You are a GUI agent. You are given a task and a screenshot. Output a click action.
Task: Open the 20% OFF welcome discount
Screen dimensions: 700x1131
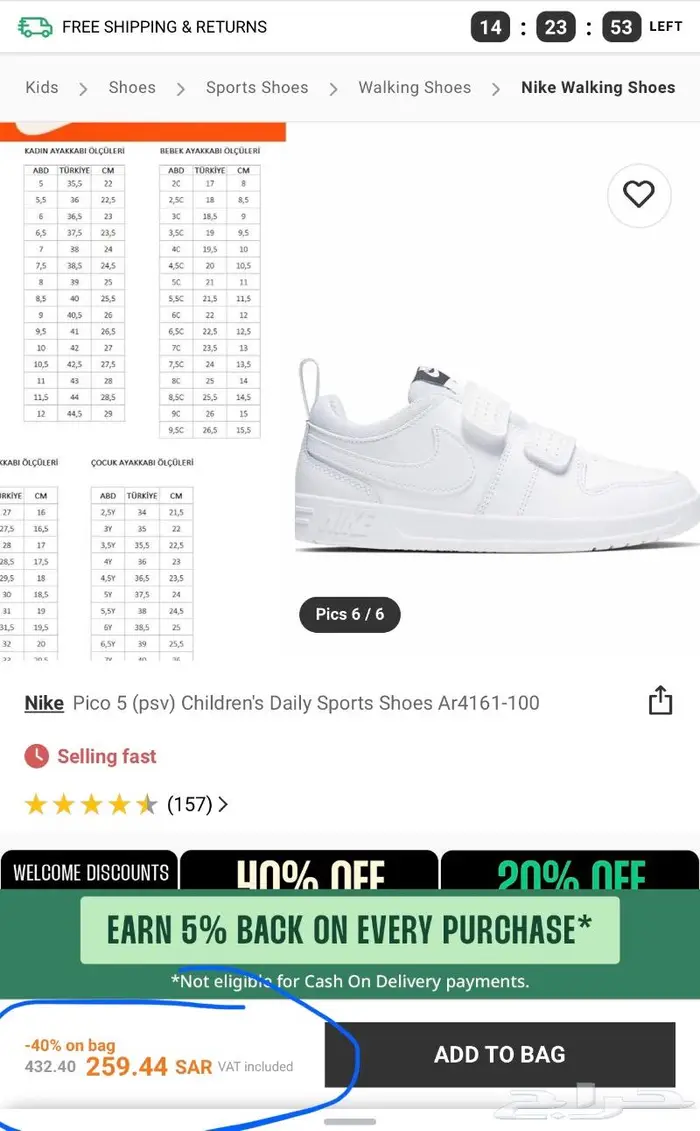click(x=570, y=872)
